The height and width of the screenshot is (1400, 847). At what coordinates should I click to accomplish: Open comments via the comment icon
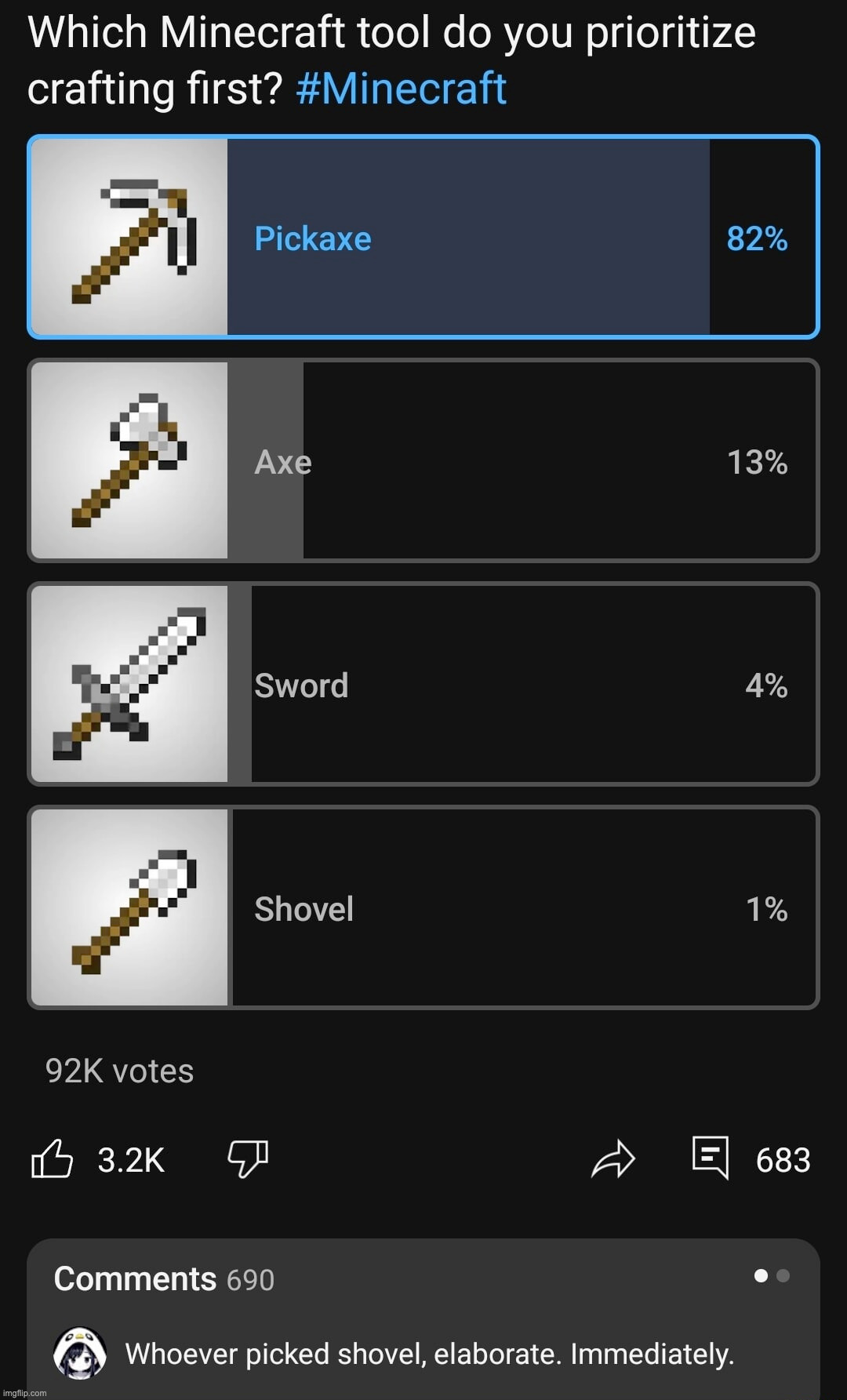point(711,1158)
